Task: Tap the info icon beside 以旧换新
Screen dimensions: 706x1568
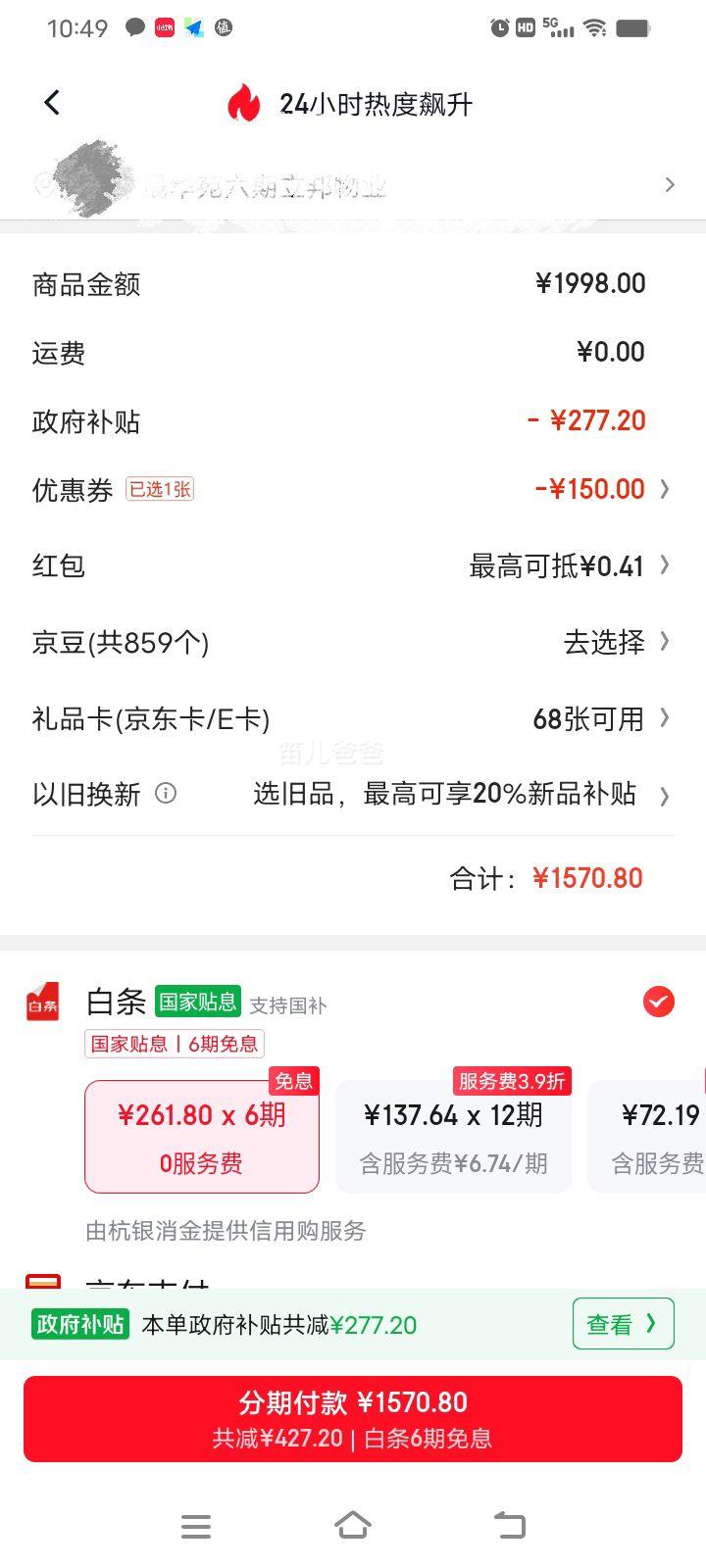Action: point(166,793)
